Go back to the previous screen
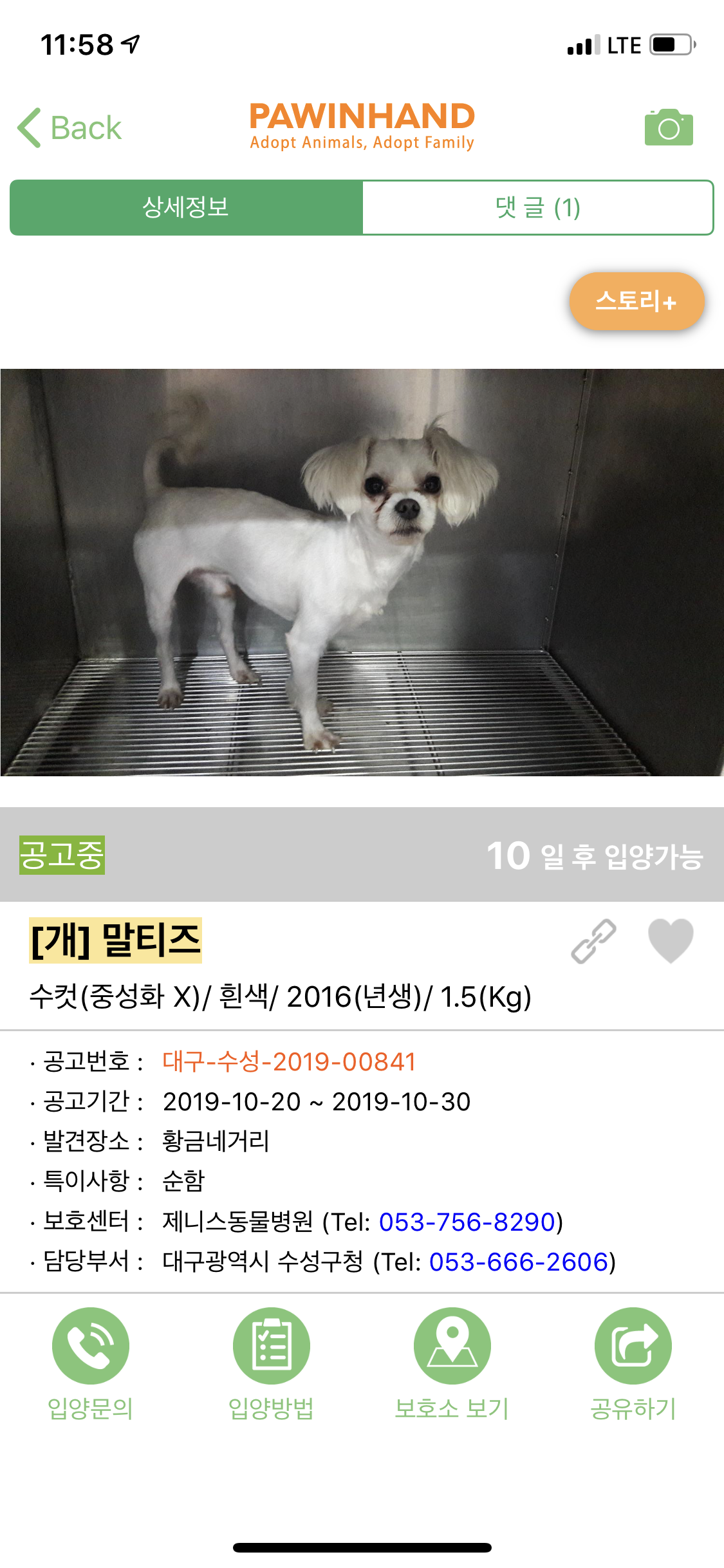This screenshot has width=724, height=1568. click(70, 127)
